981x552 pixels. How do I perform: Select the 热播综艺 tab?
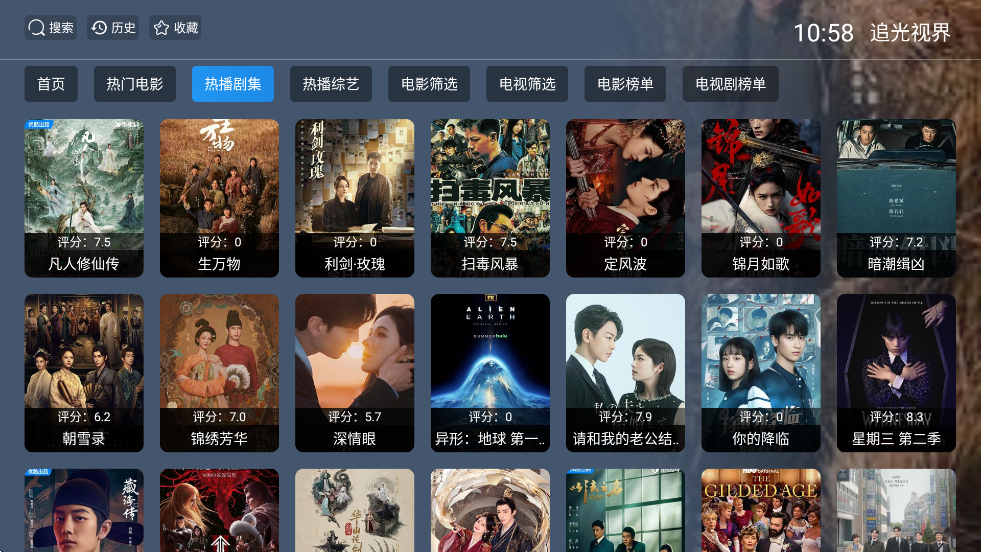point(331,84)
